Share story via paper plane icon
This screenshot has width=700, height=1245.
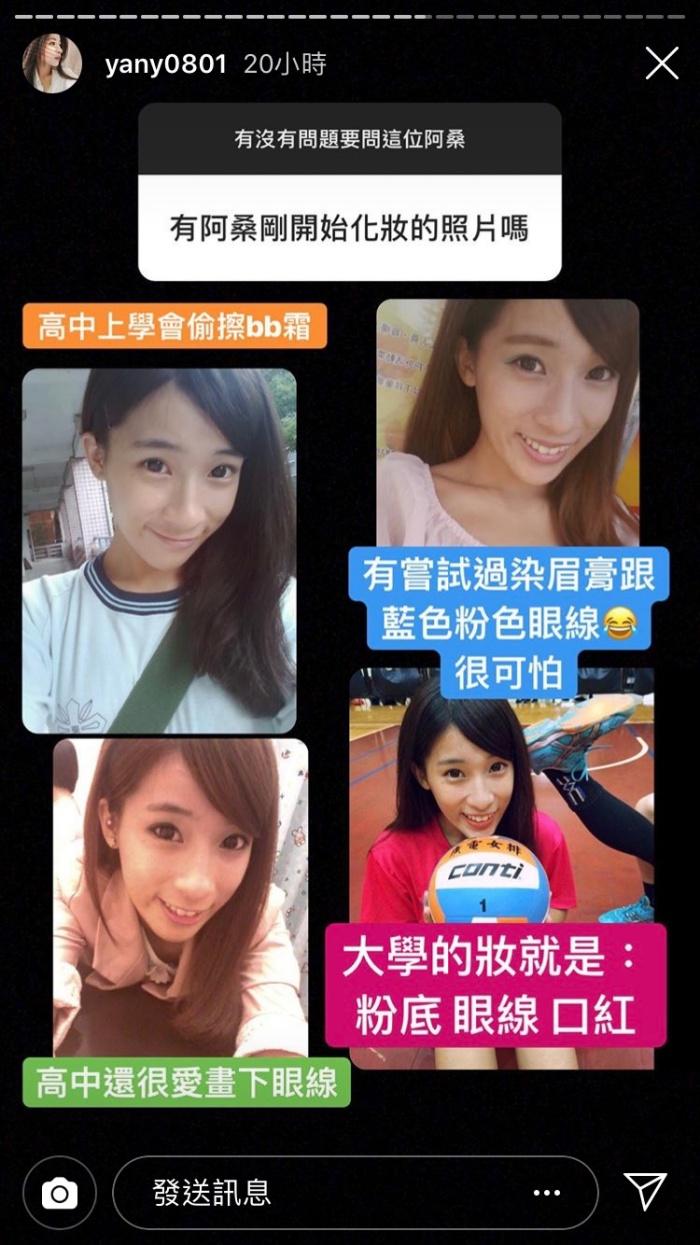pos(645,1190)
